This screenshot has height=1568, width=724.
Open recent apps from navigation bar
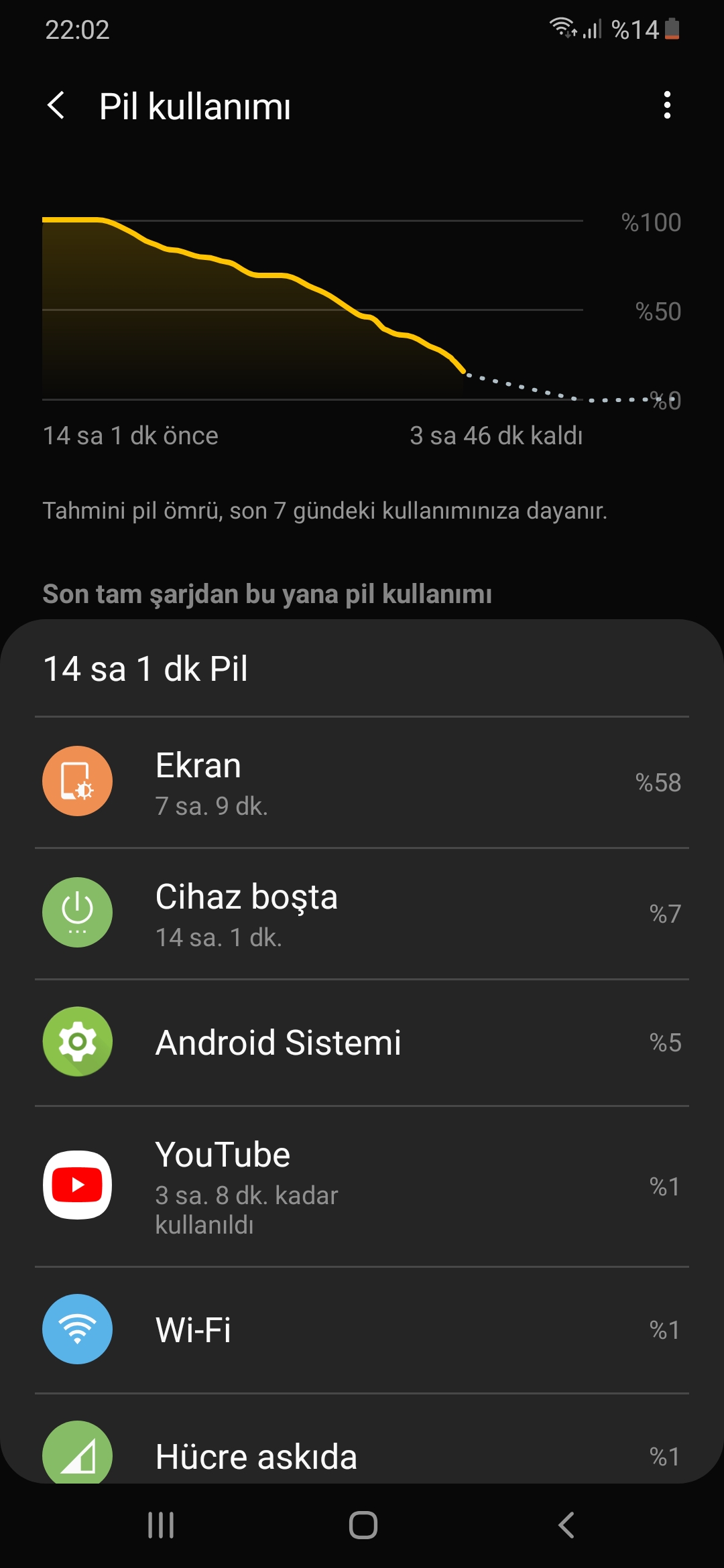tap(161, 1525)
